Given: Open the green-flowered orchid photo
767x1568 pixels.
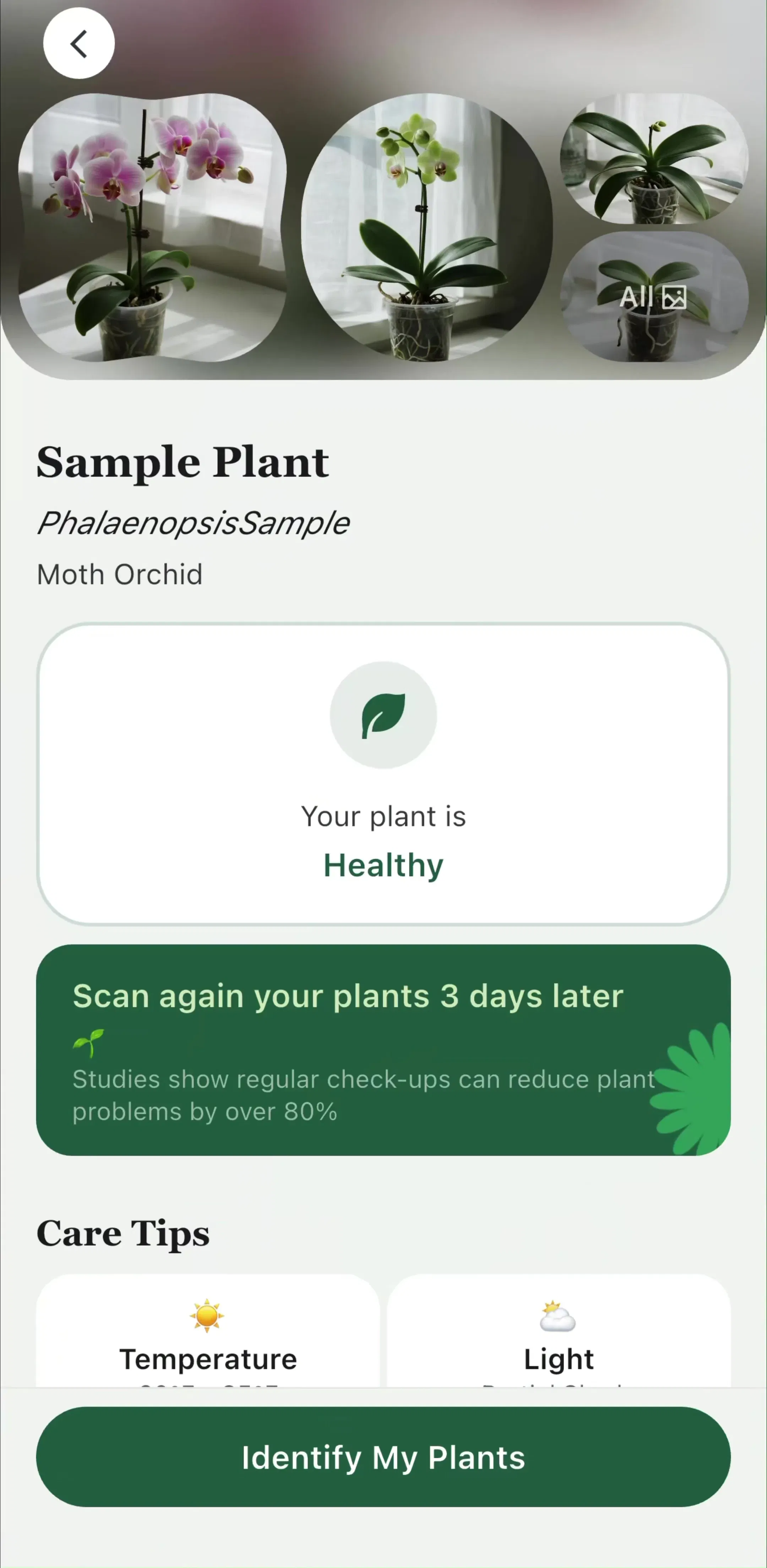Looking at the screenshot, I should (x=427, y=227).
